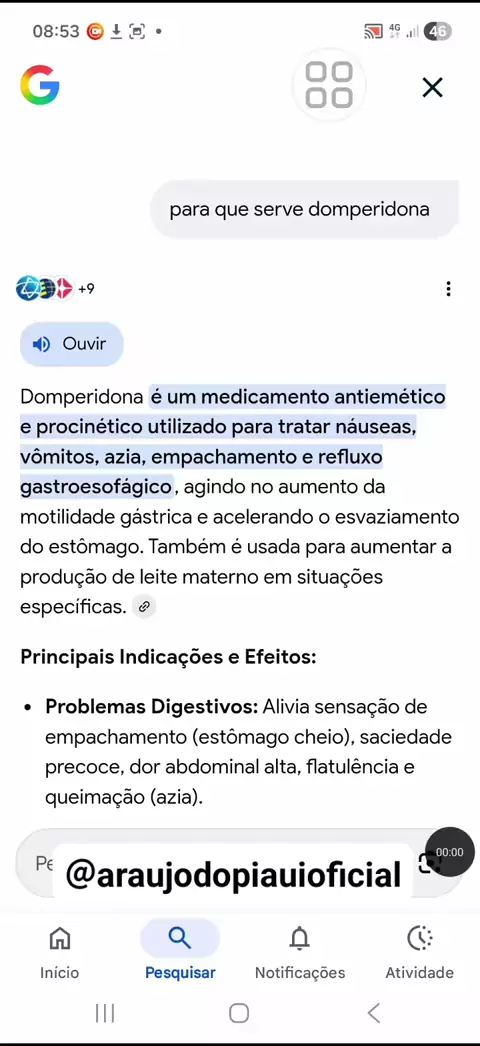
Task: Open the Atividade tab
Action: click(419, 953)
